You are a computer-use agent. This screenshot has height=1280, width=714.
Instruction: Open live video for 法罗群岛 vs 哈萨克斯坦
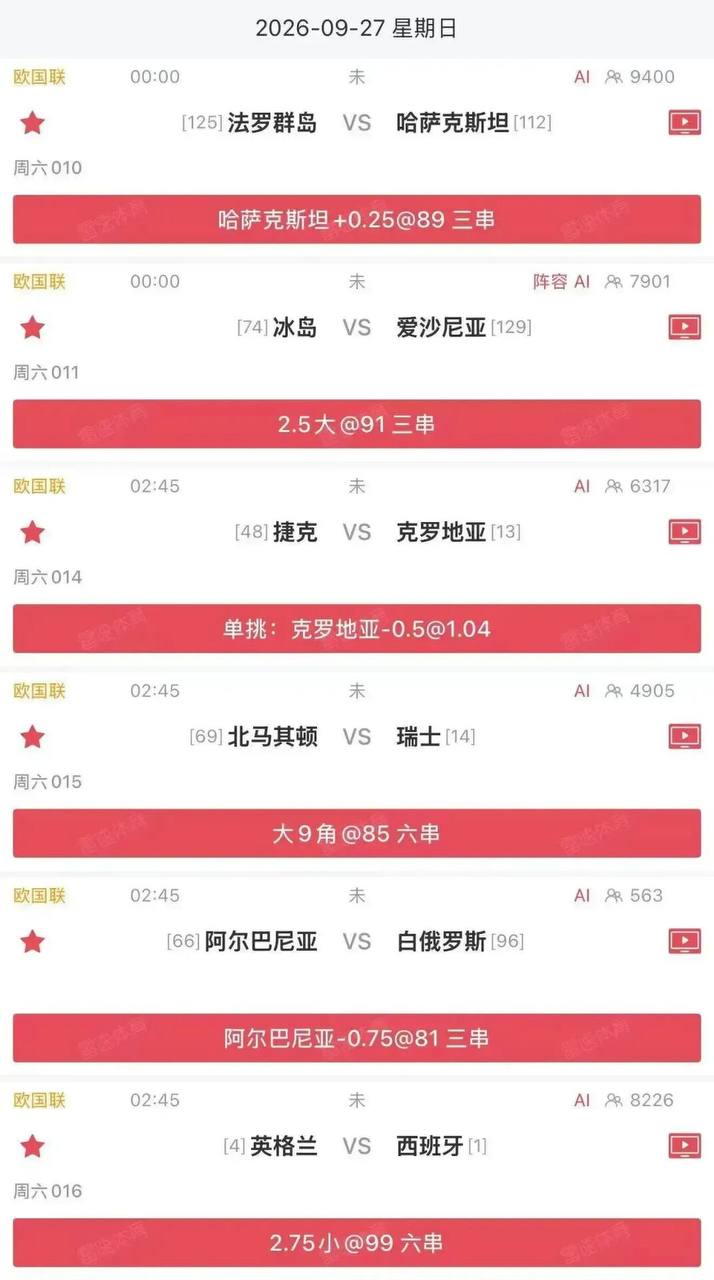click(x=684, y=123)
